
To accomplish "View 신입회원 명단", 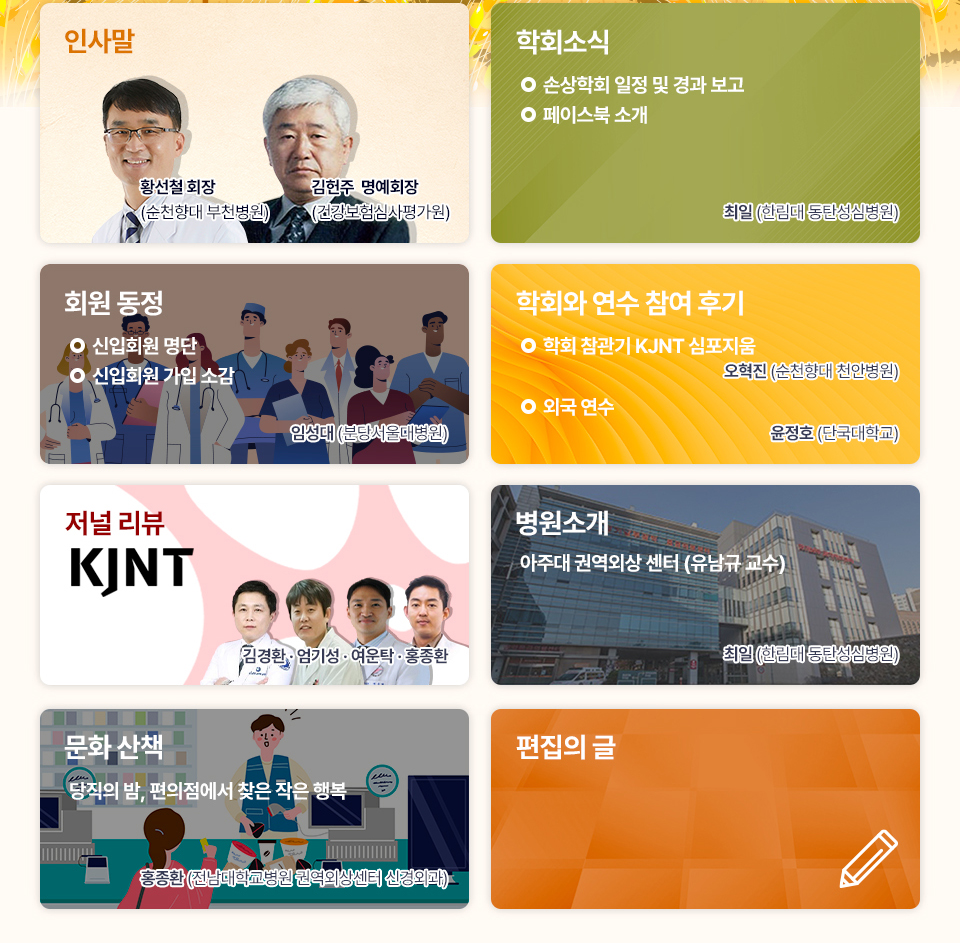I will pyautogui.click(x=144, y=346).
